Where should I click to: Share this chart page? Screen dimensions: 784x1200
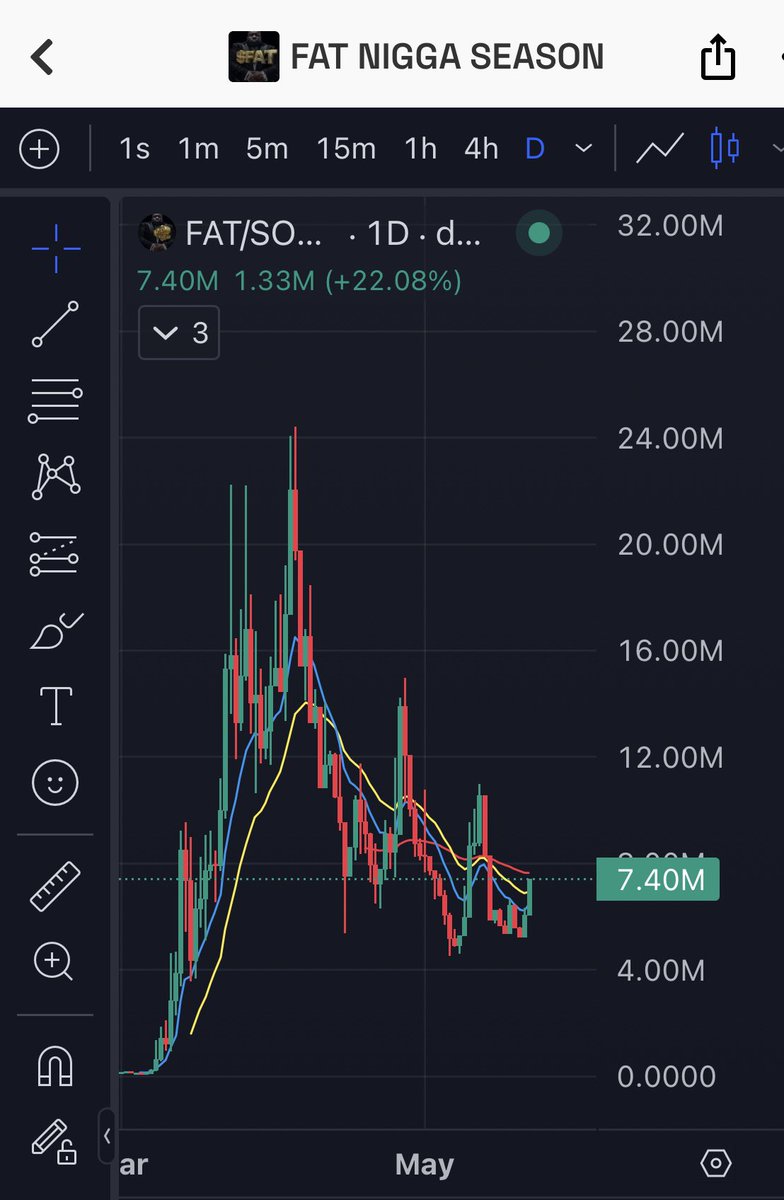coord(718,57)
